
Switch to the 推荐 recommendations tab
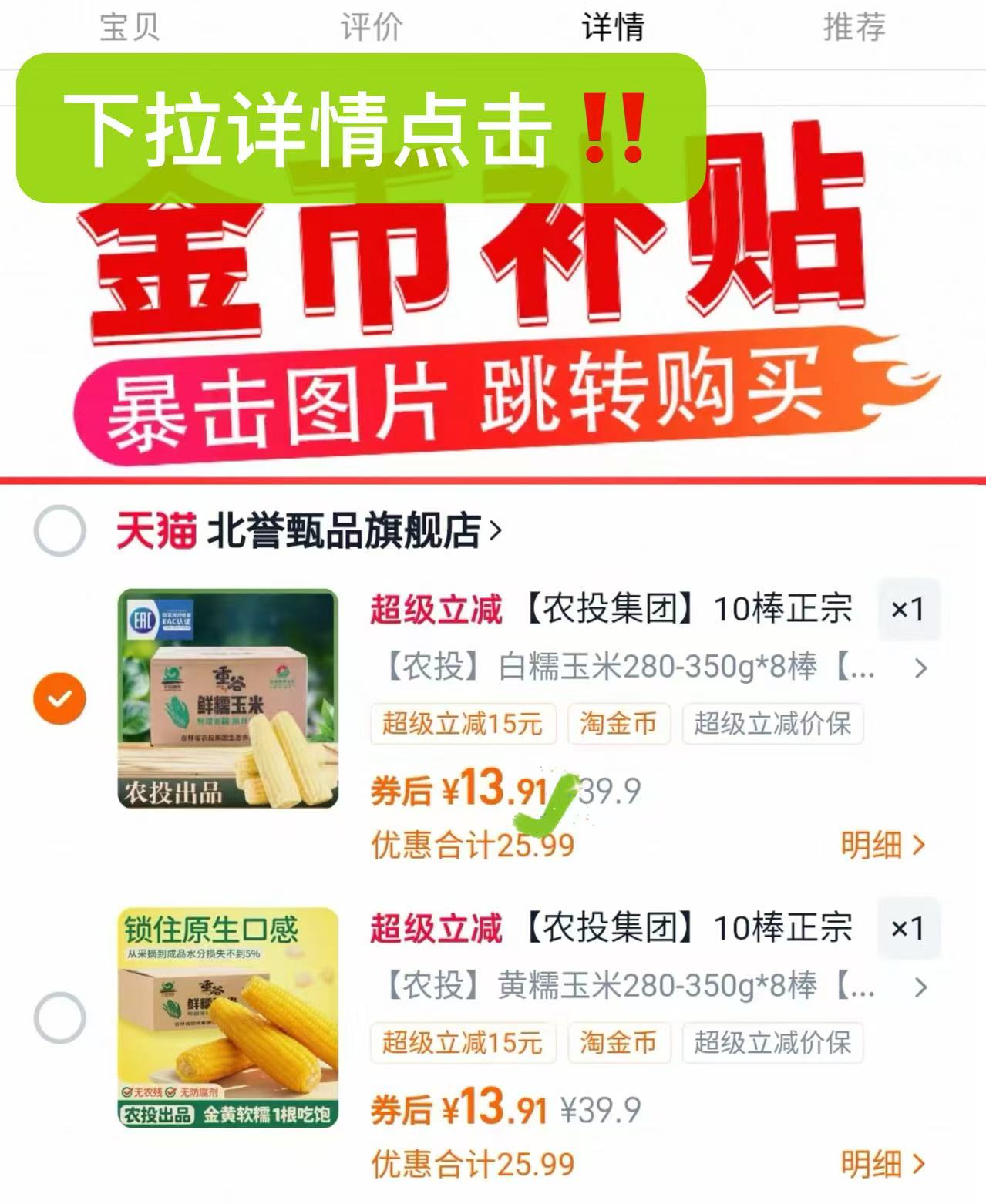click(853, 26)
